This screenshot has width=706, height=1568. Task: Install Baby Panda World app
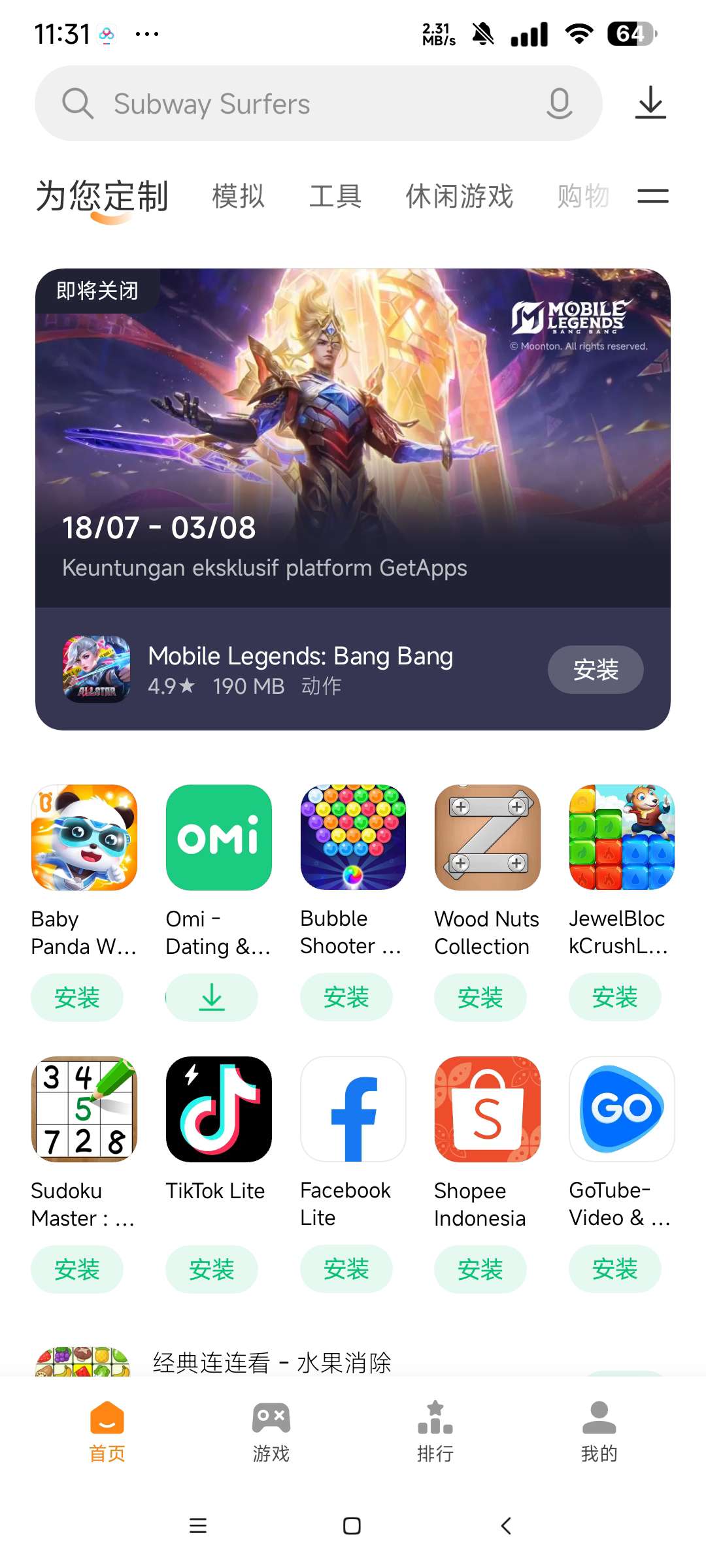(77, 998)
